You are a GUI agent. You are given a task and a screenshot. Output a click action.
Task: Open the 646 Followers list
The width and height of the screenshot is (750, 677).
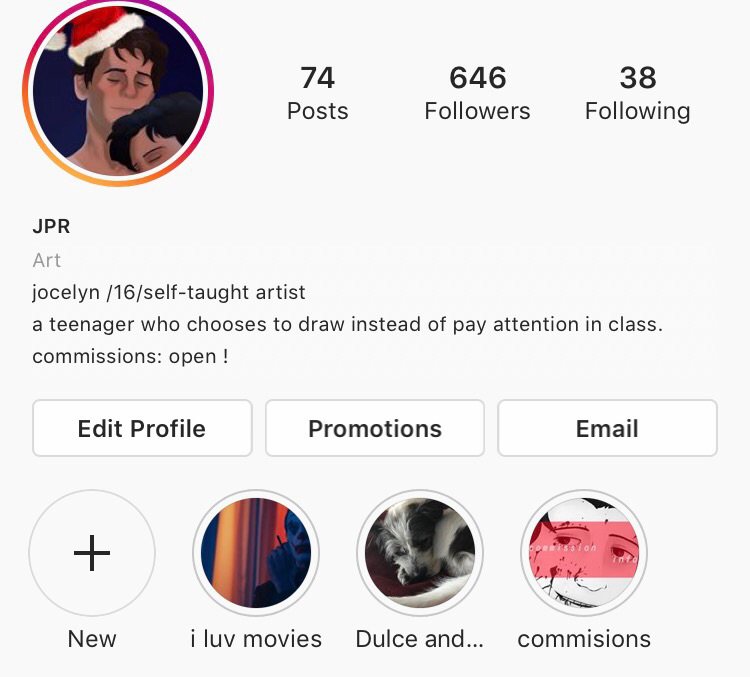pos(477,93)
